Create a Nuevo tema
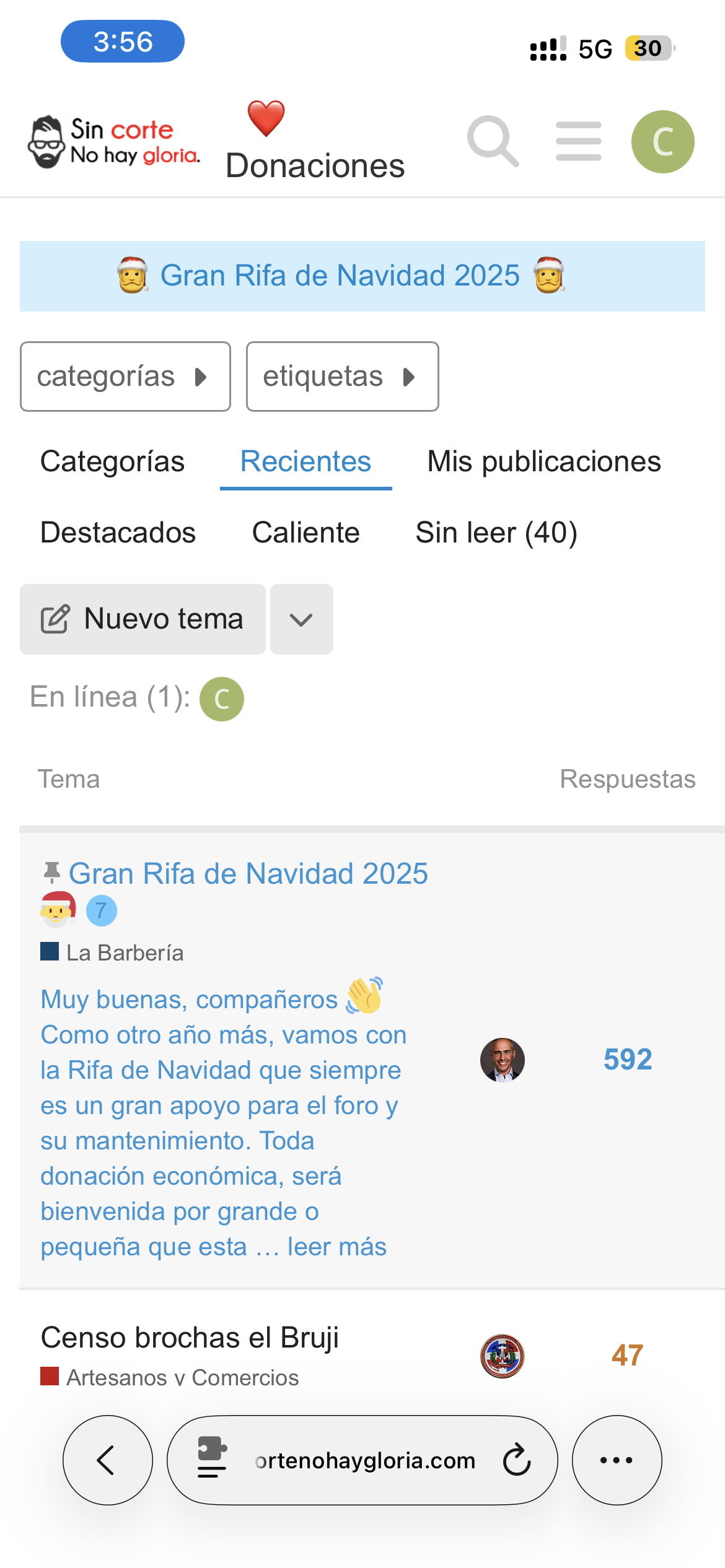725x1568 pixels. tap(143, 619)
